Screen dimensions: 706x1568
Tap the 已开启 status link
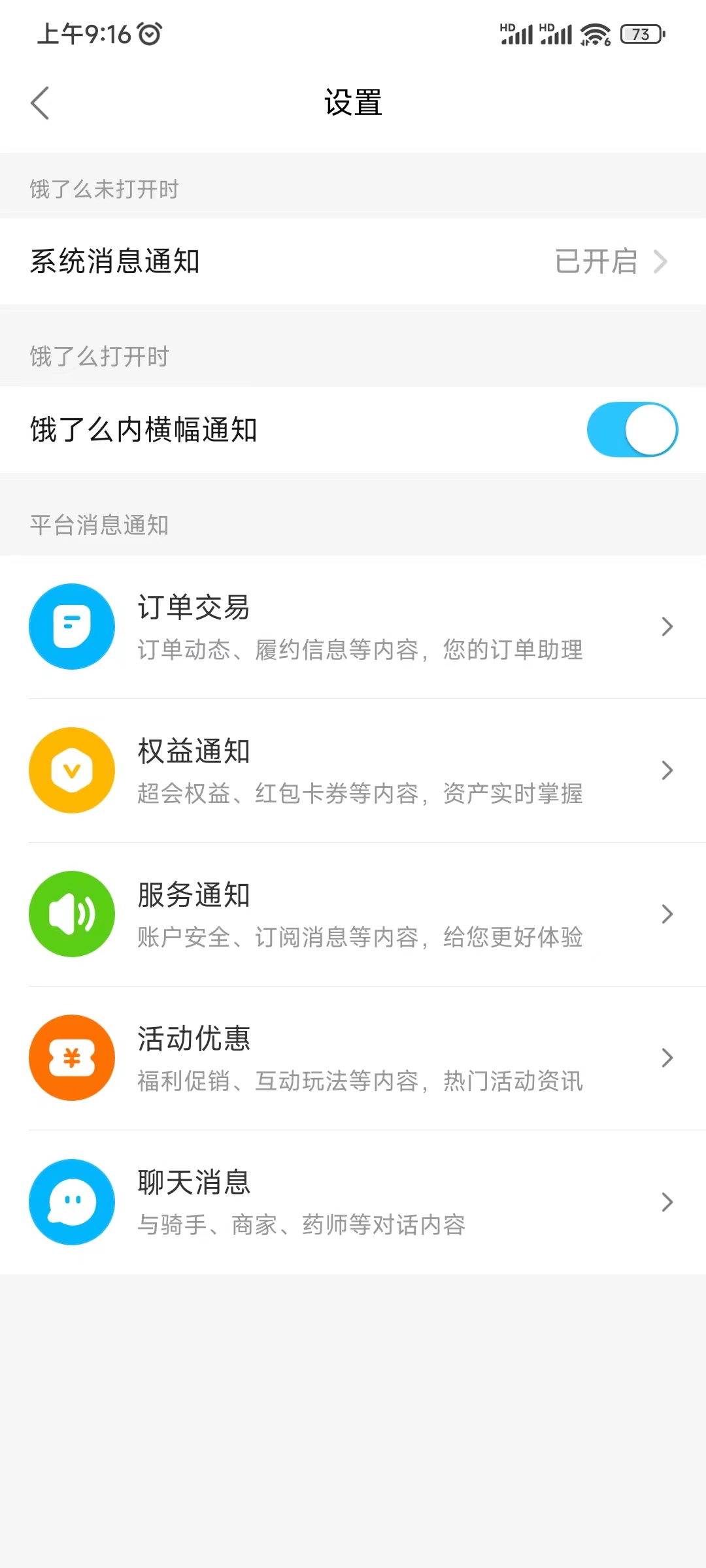click(x=595, y=261)
